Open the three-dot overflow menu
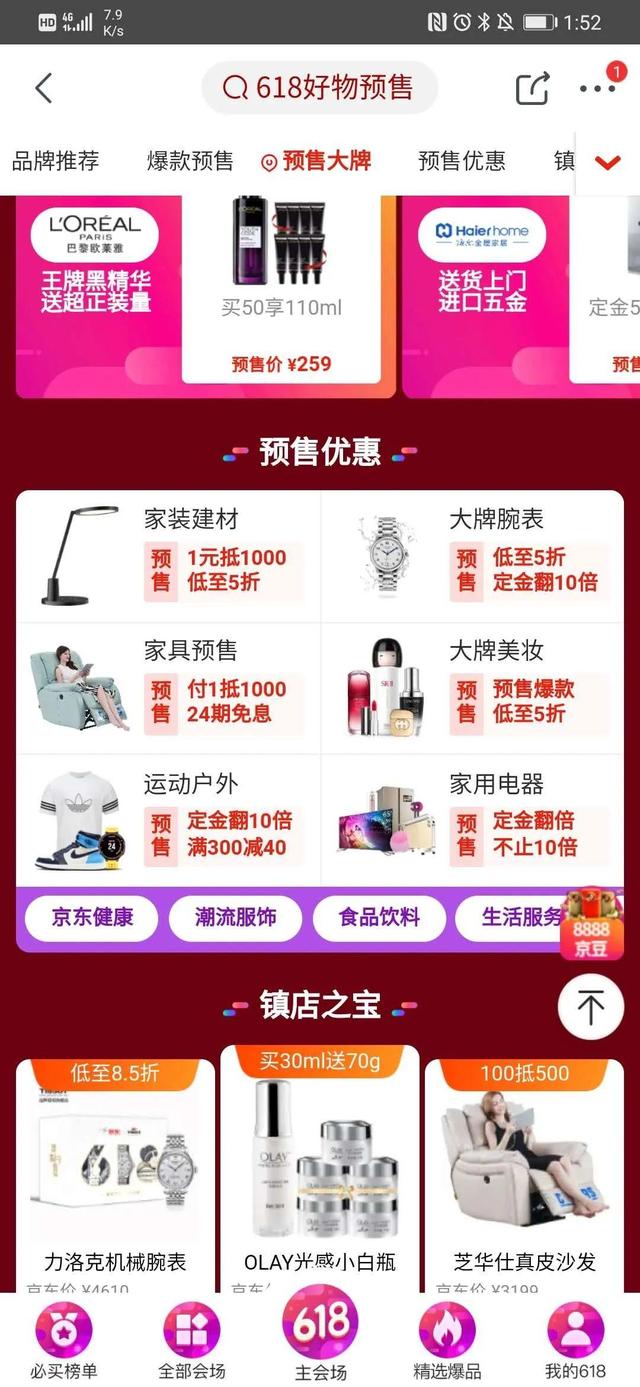The width and height of the screenshot is (640, 1387). tap(597, 88)
